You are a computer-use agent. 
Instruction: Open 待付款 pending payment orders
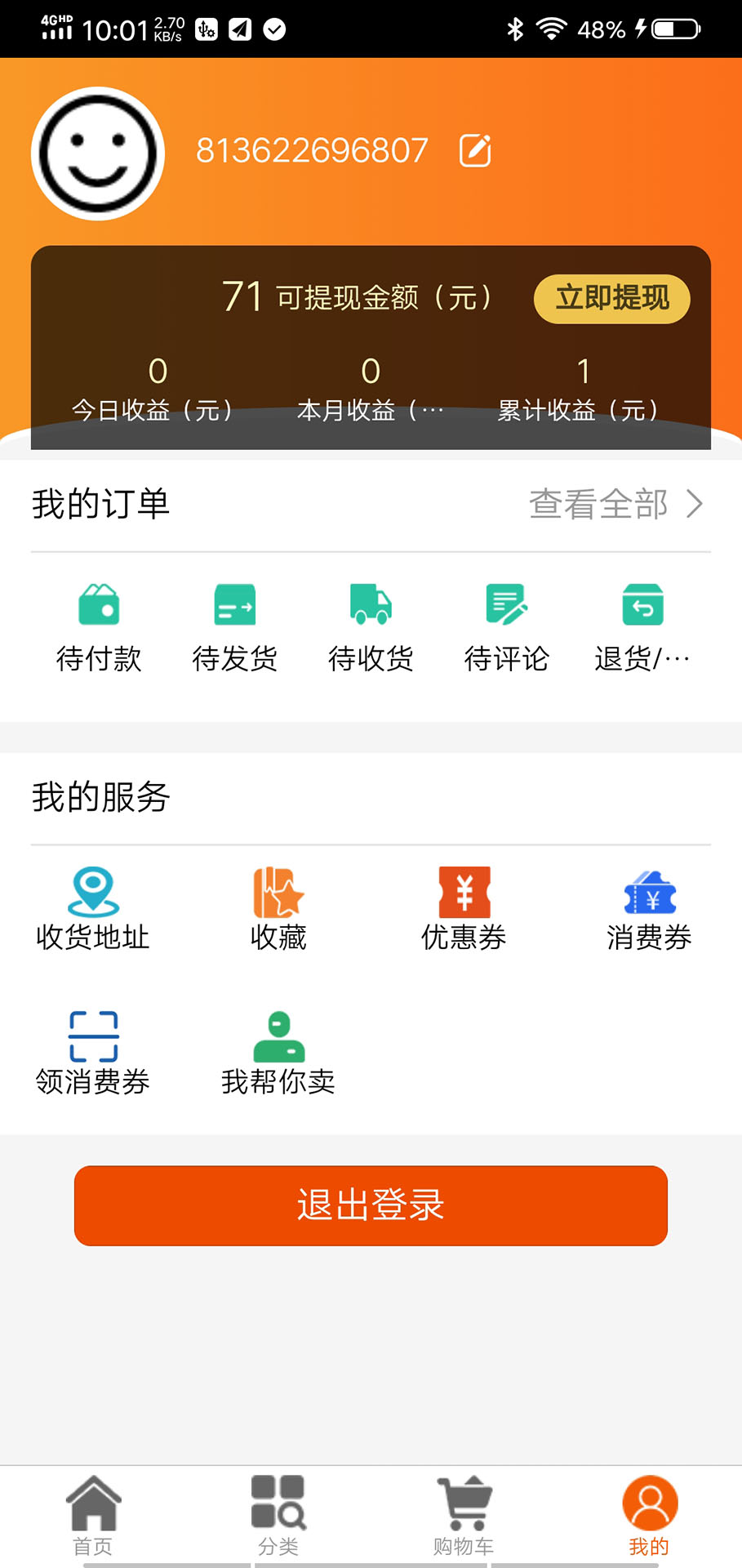pyautogui.click(x=99, y=626)
